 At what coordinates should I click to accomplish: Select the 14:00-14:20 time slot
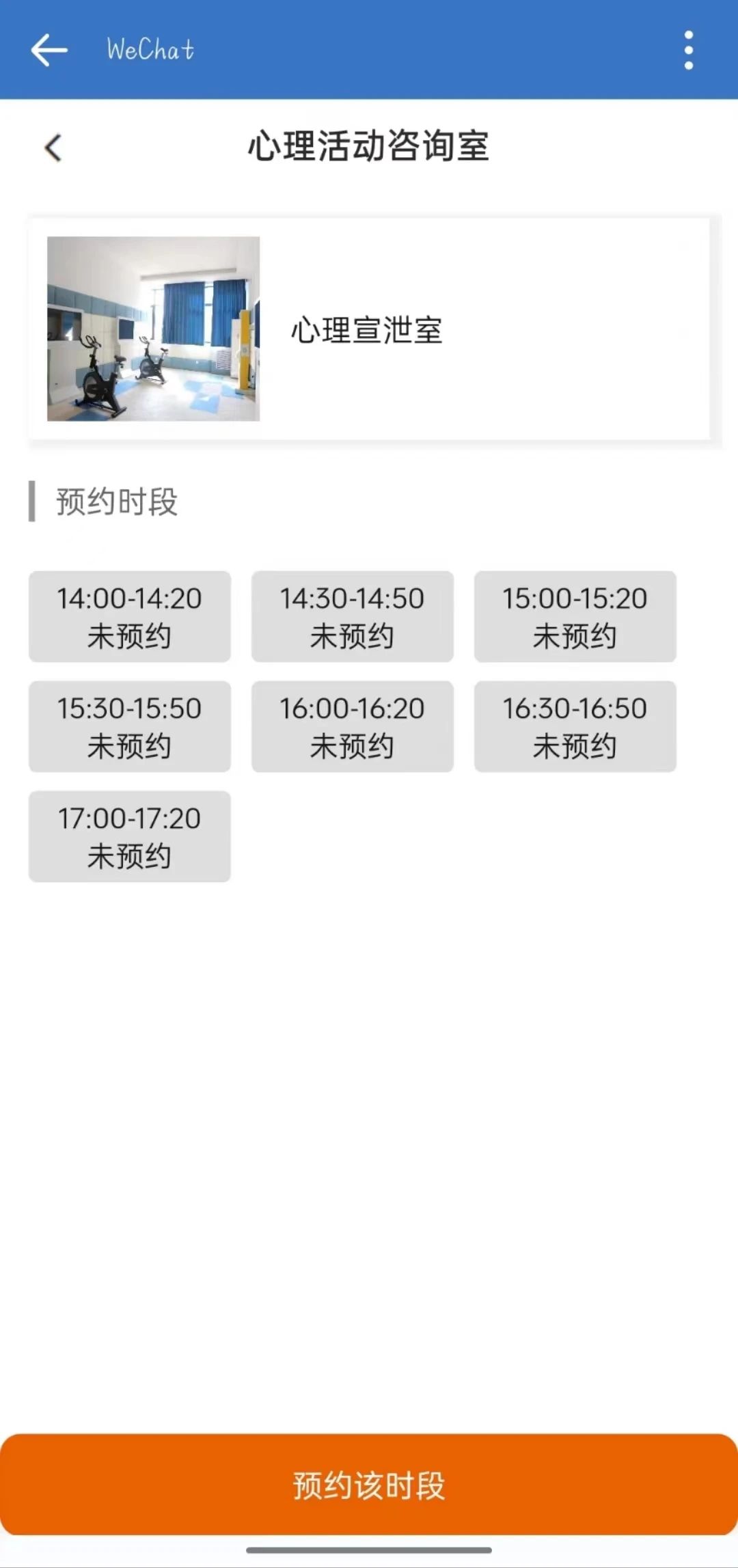130,616
